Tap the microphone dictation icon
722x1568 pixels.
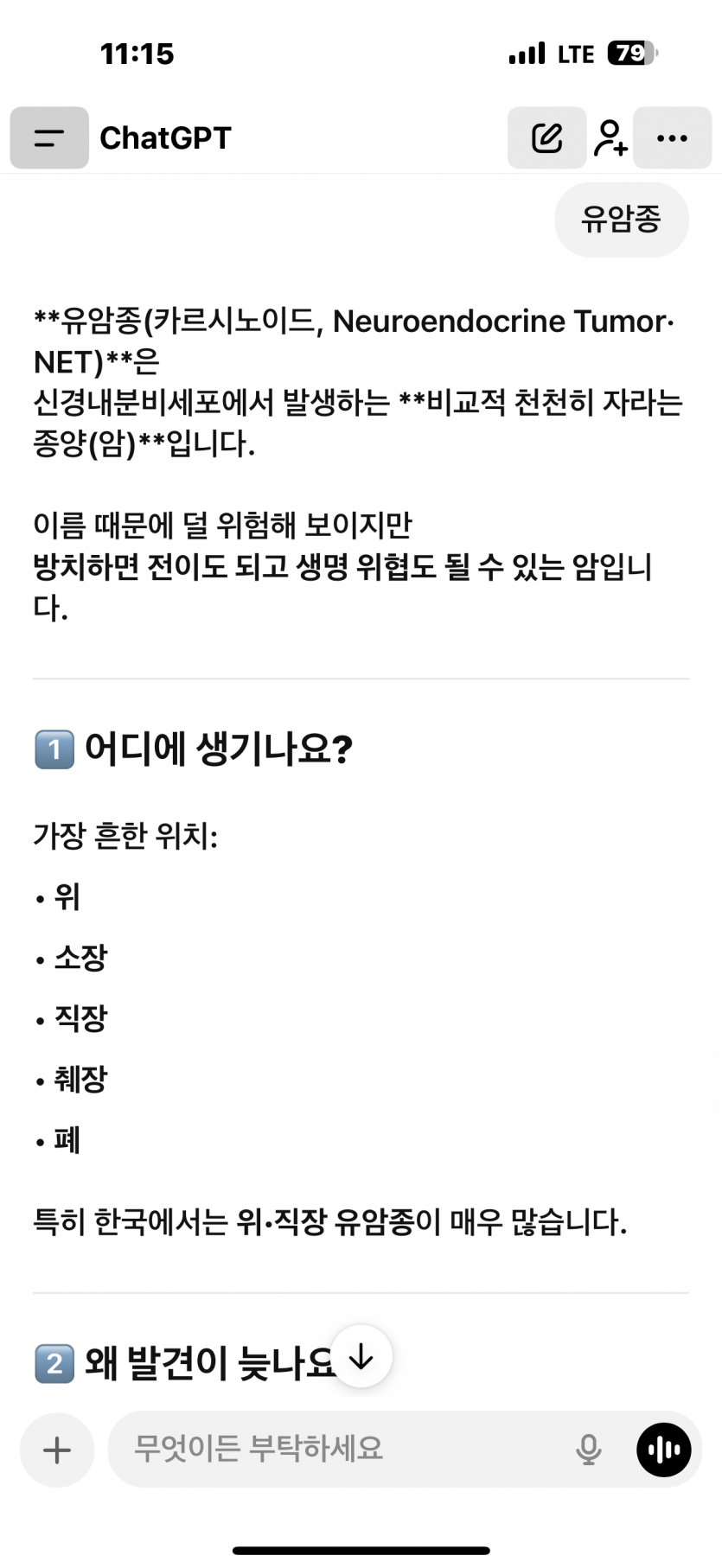coord(588,1450)
